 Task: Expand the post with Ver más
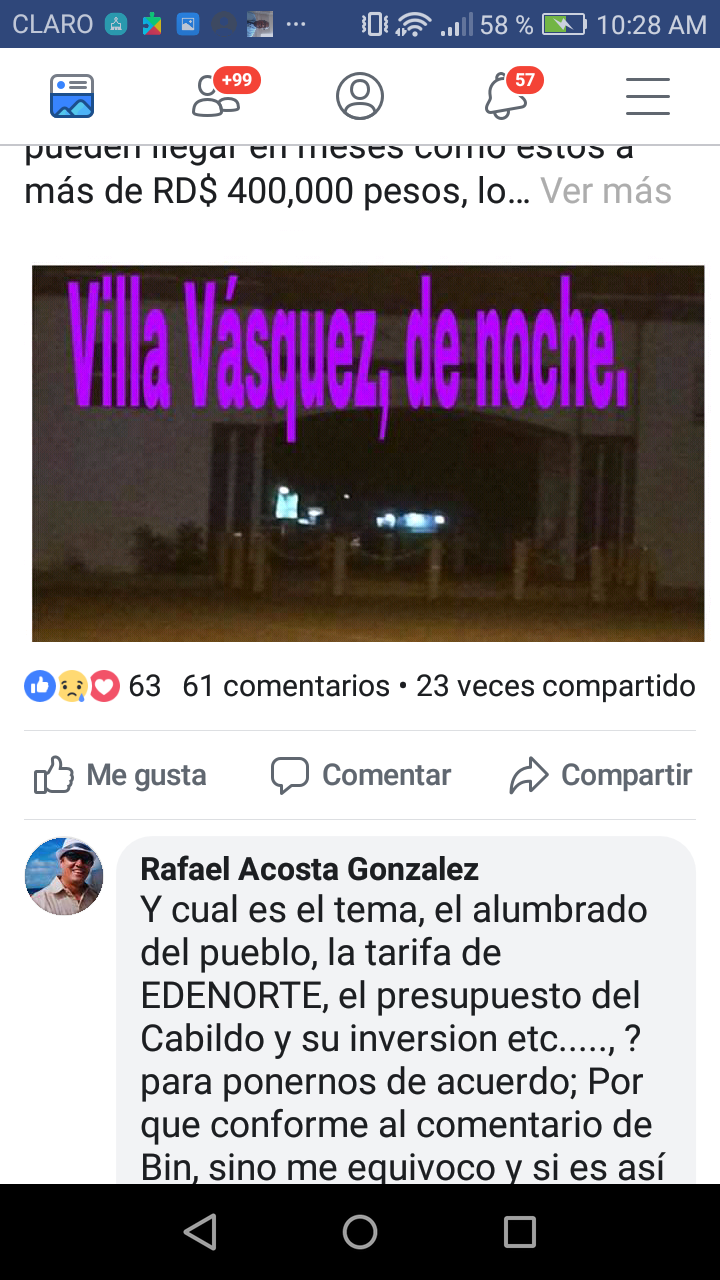click(606, 191)
